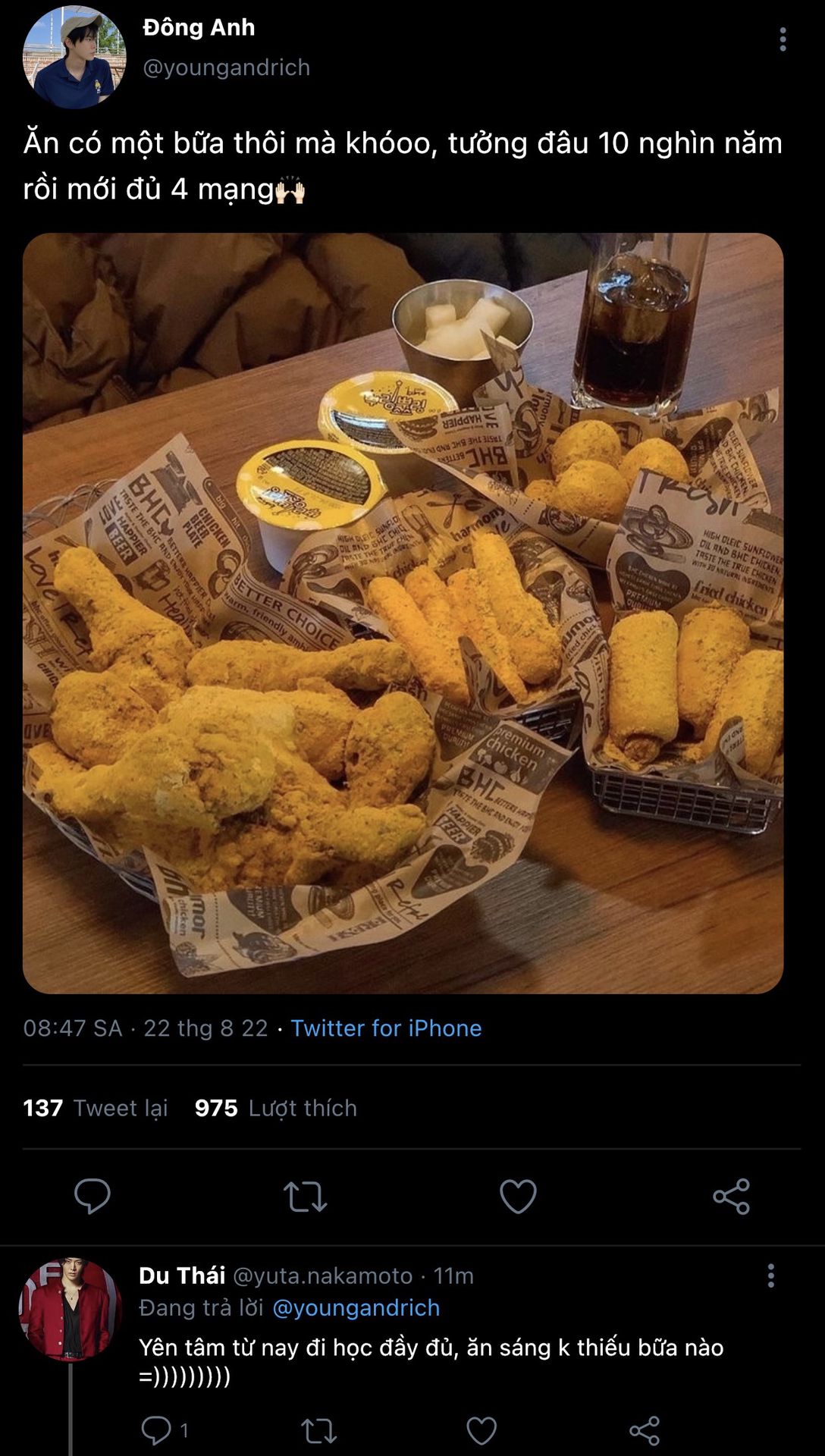The height and width of the screenshot is (1456, 825).
Task: View the 137 Tweet lại list
Action: click(x=96, y=1108)
